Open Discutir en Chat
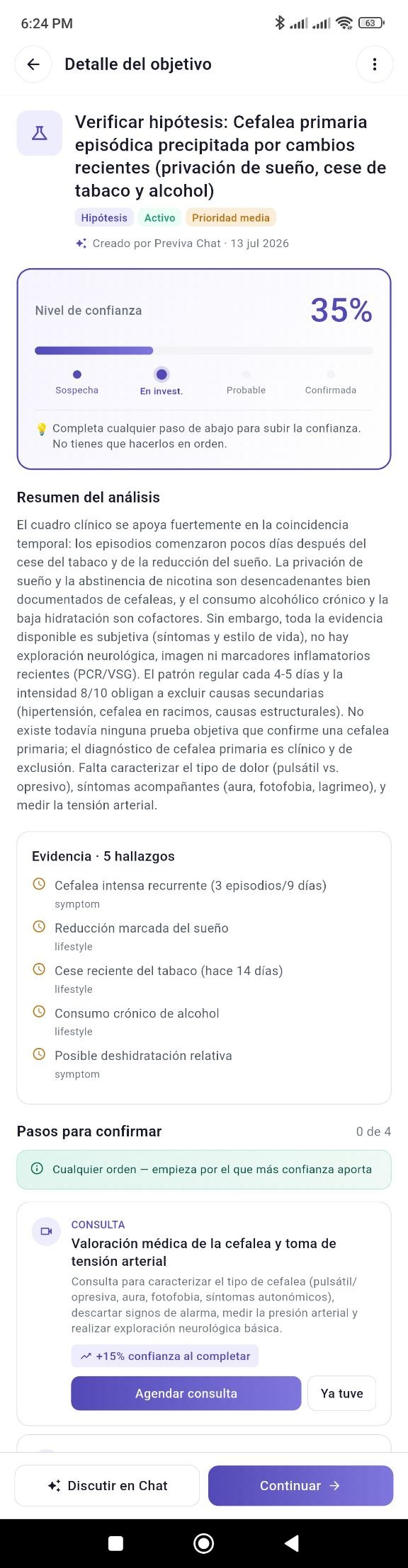408x1568 pixels. coord(107,1485)
